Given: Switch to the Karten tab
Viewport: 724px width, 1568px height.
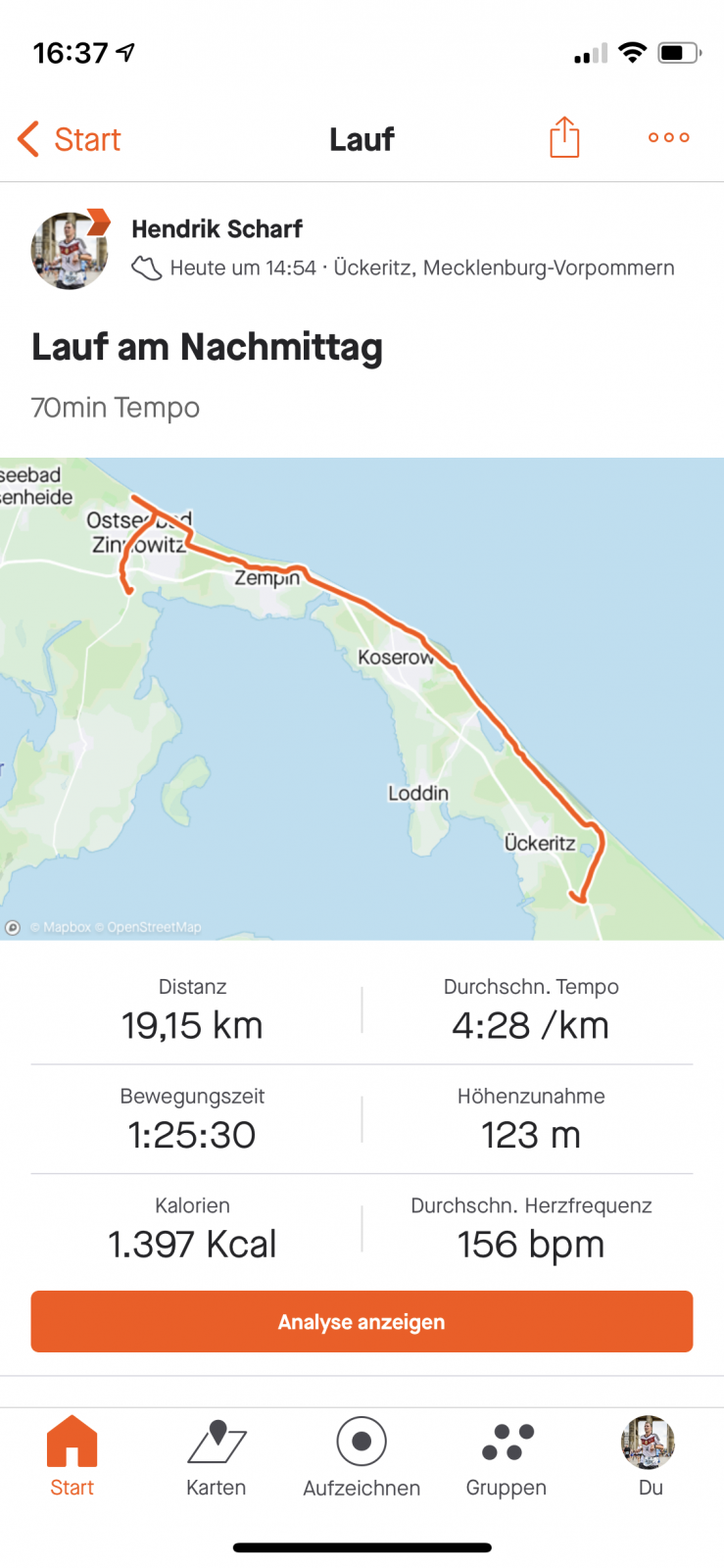Looking at the screenshot, I should tap(217, 1457).
